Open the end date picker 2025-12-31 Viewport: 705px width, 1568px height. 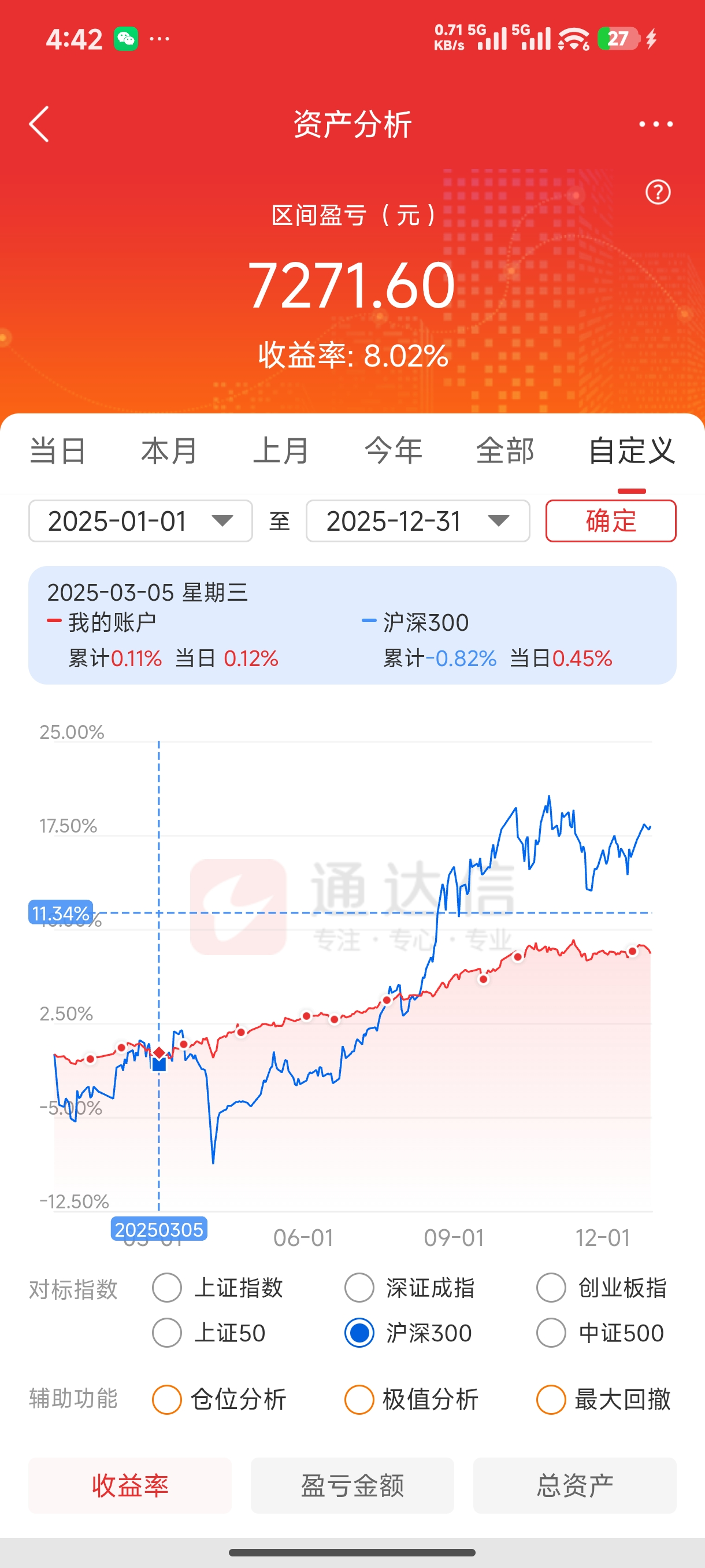[x=418, y=521]
